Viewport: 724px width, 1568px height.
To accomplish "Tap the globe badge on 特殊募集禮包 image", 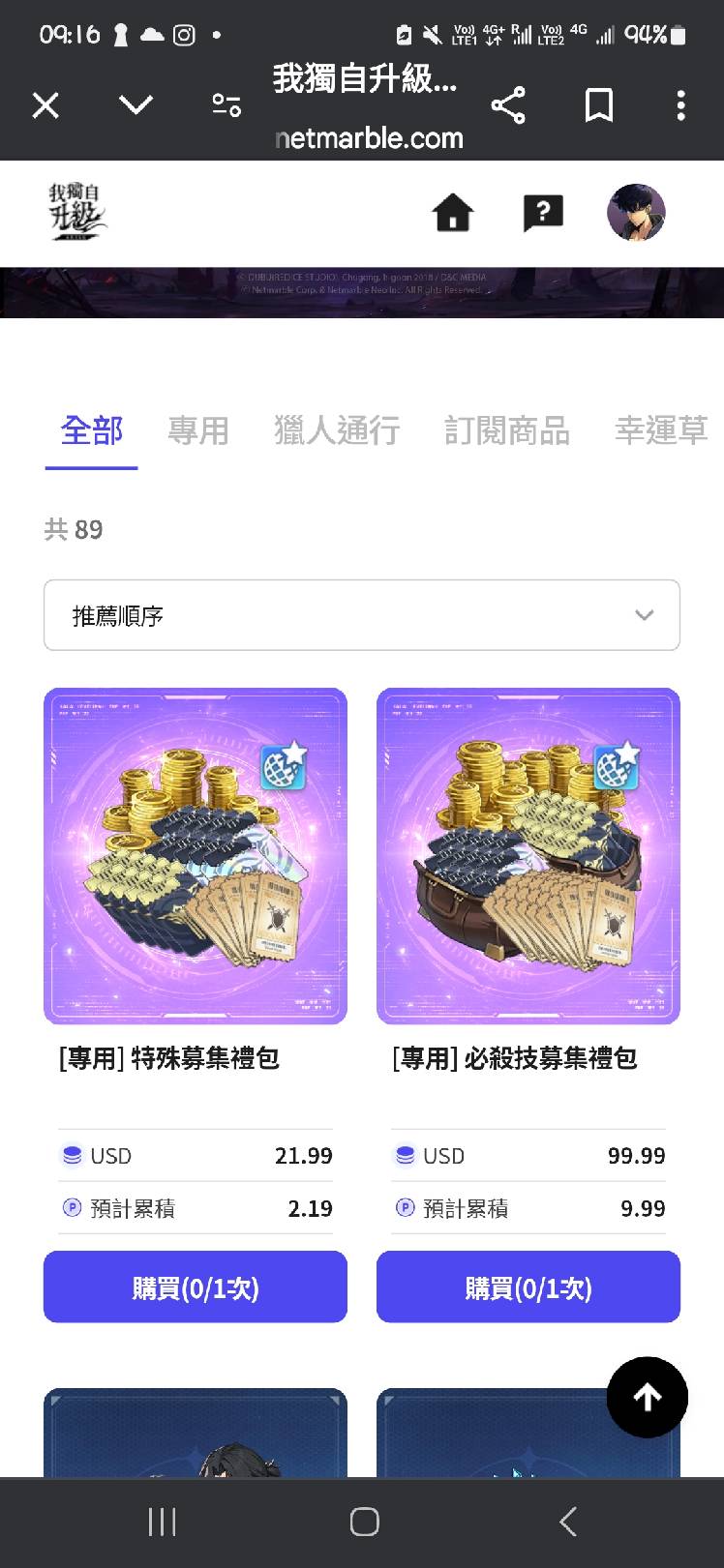I will [284, 764].
